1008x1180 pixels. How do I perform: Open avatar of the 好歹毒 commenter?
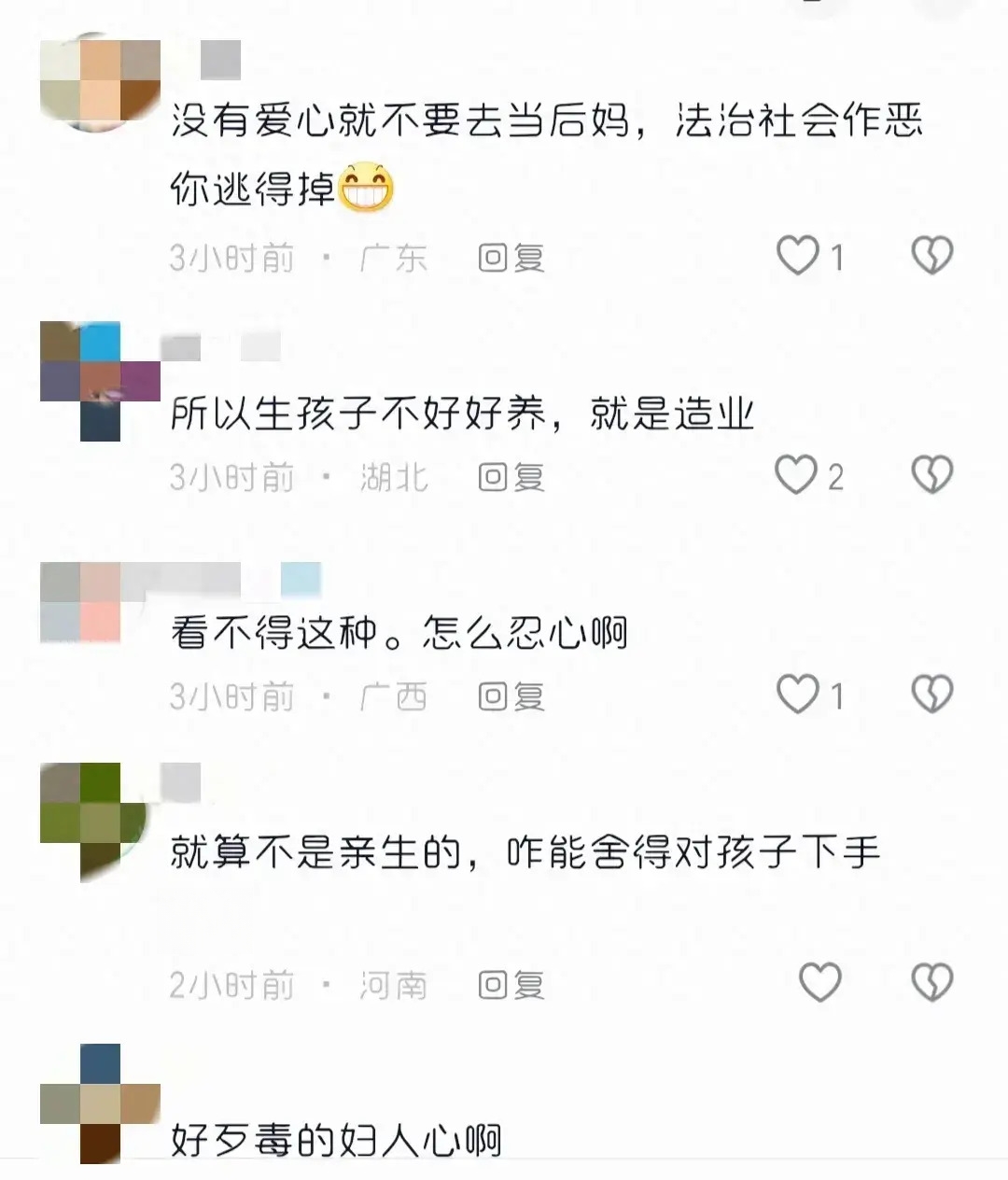click(100, 1104)
